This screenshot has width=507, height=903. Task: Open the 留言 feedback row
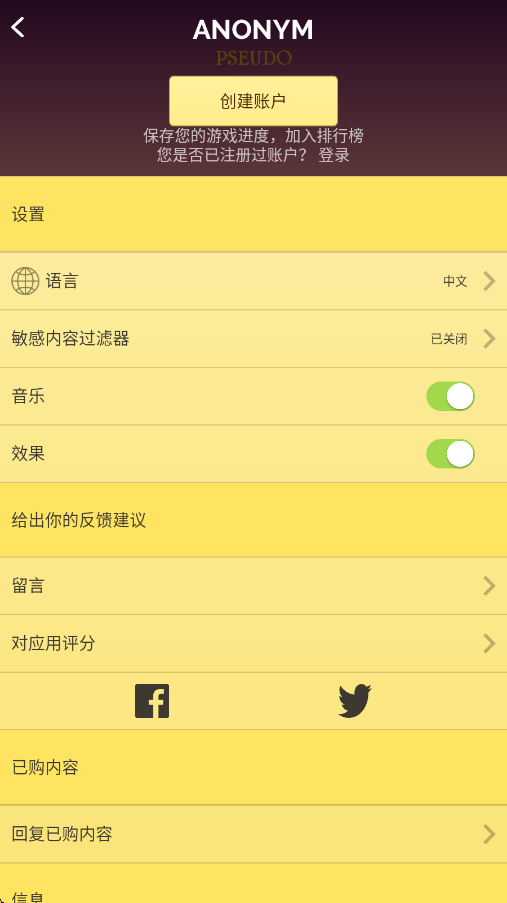coord(254,586)
